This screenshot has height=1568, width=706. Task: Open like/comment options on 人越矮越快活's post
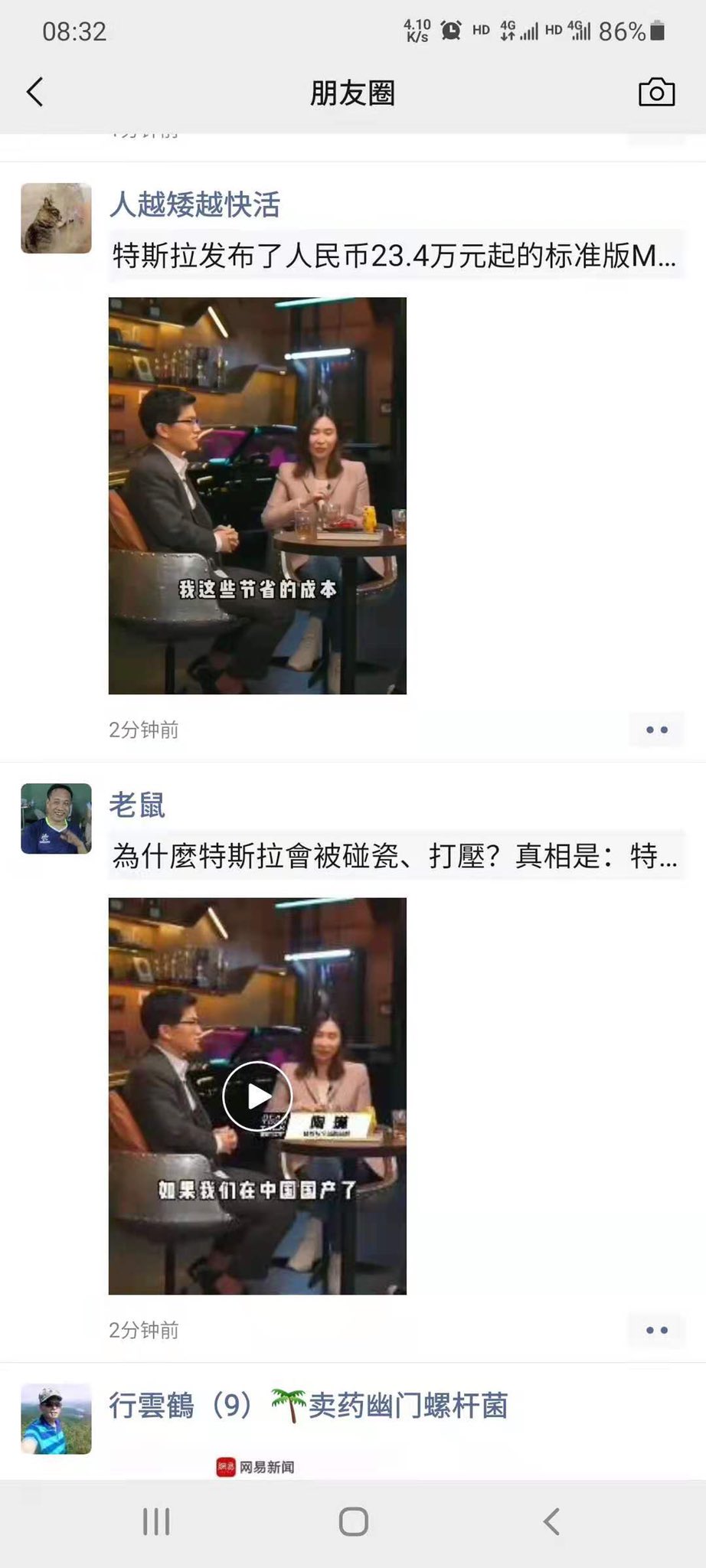pyautogui.click(x=656, y=730)
